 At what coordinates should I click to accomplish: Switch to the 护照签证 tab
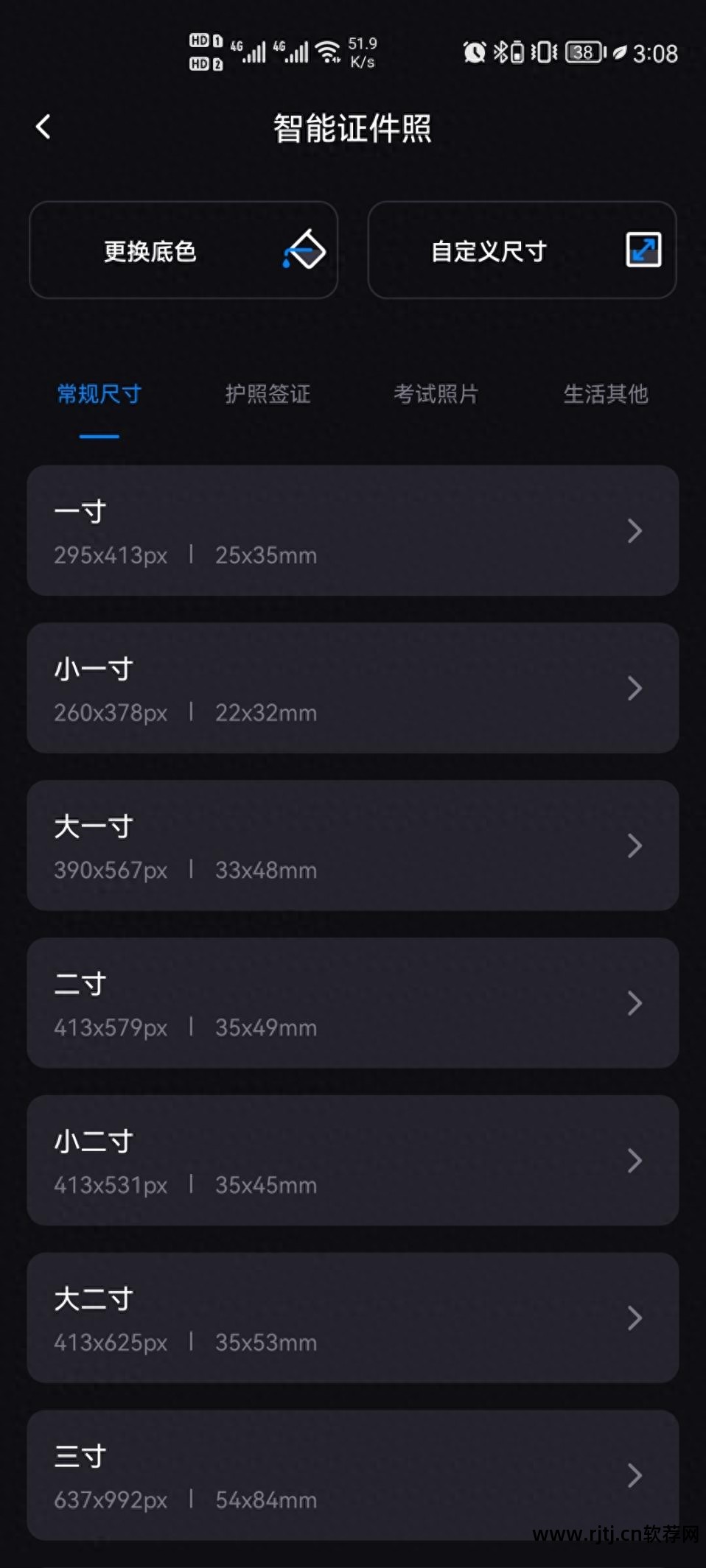(268, 395)
